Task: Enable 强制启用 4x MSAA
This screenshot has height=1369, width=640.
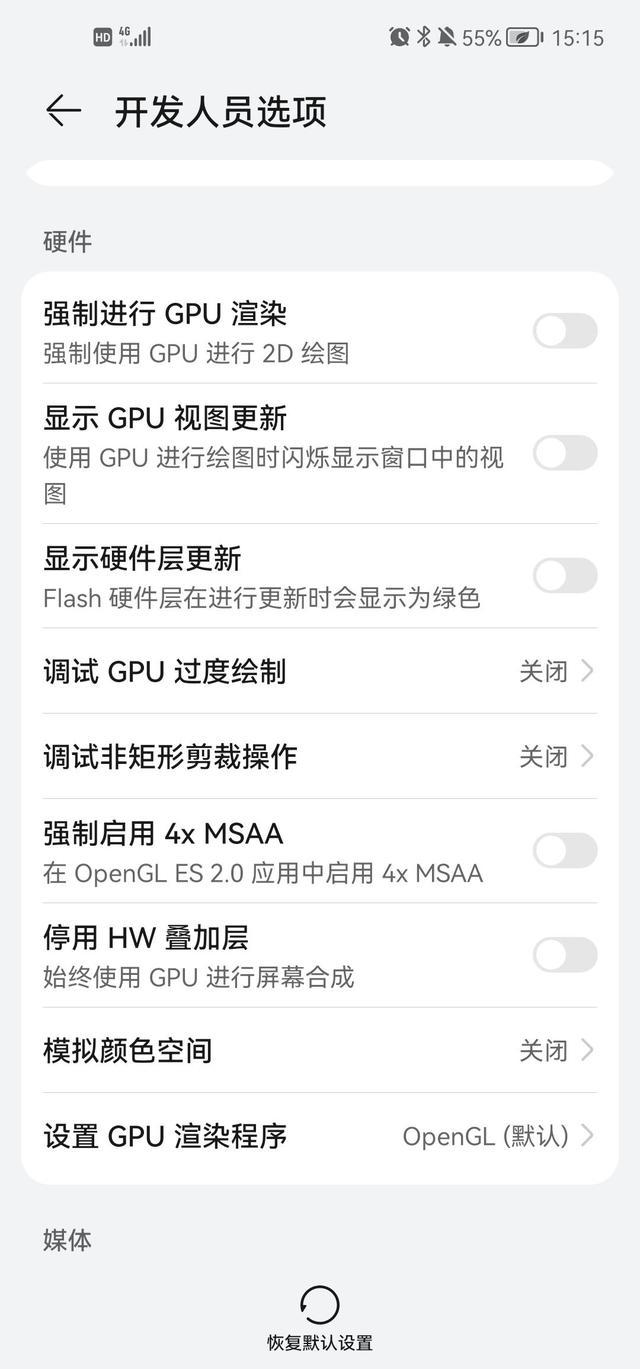Action: (x=565, y=851)
